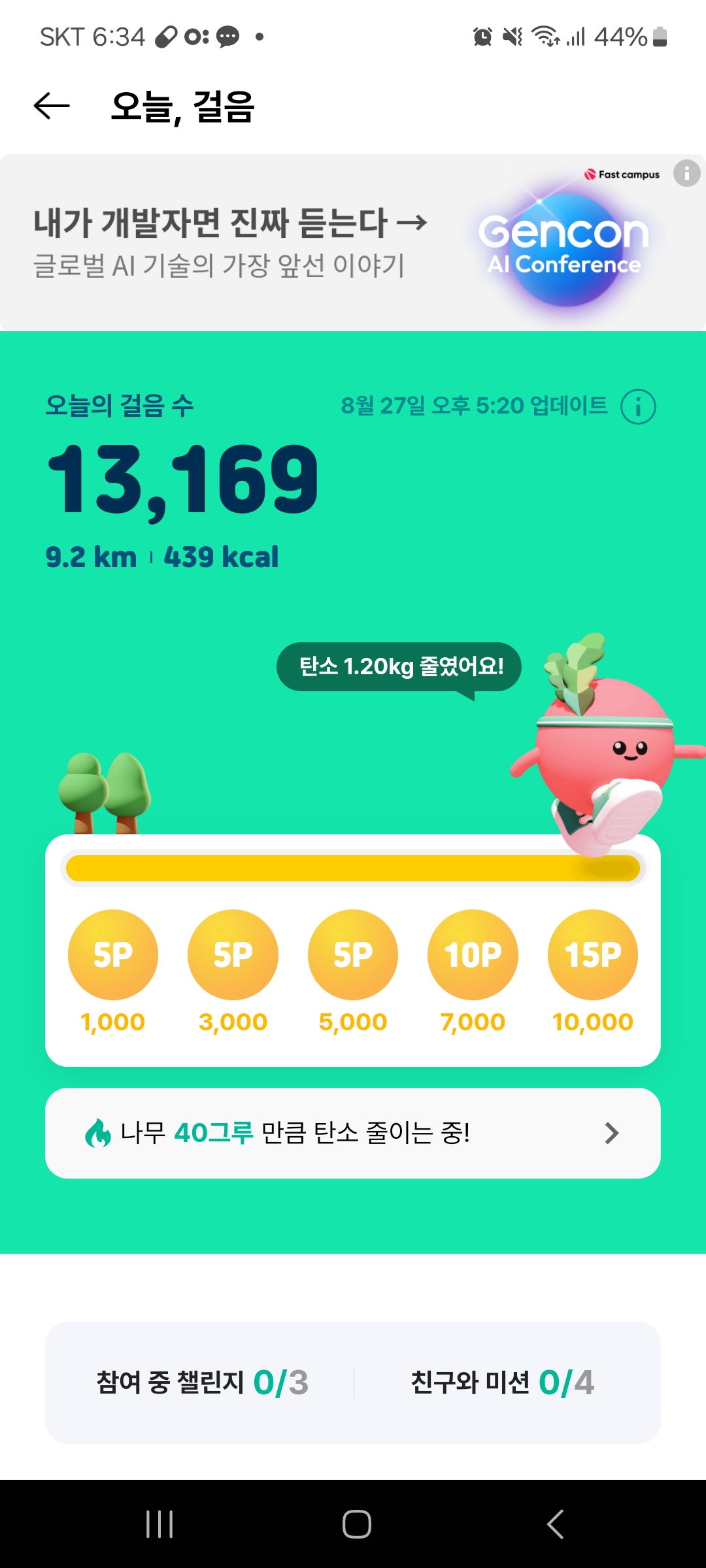The height and width of the screenshot is (1568, 706).
Task: Open the step count update info icon
Action: (x=638, y=406)
